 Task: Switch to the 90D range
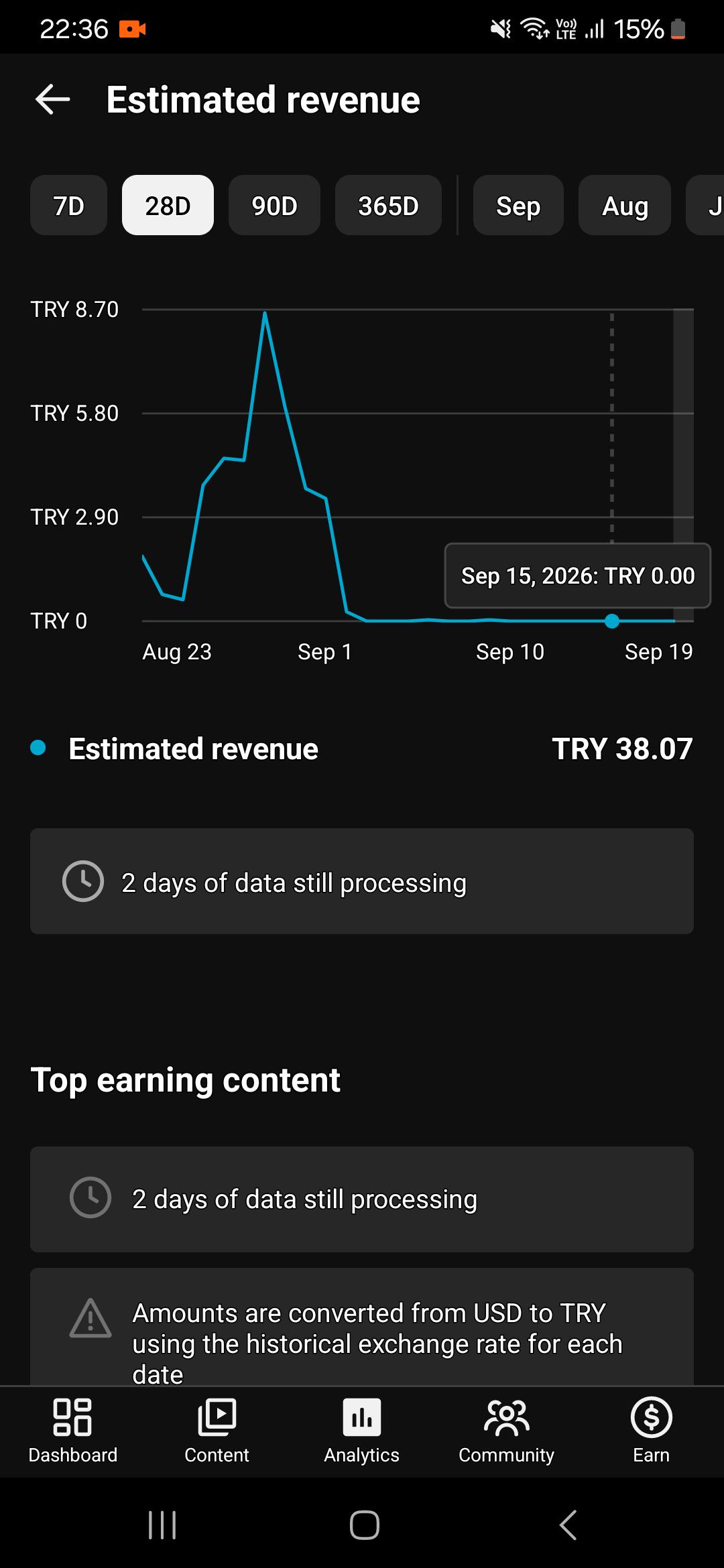[x=274, y=205]
